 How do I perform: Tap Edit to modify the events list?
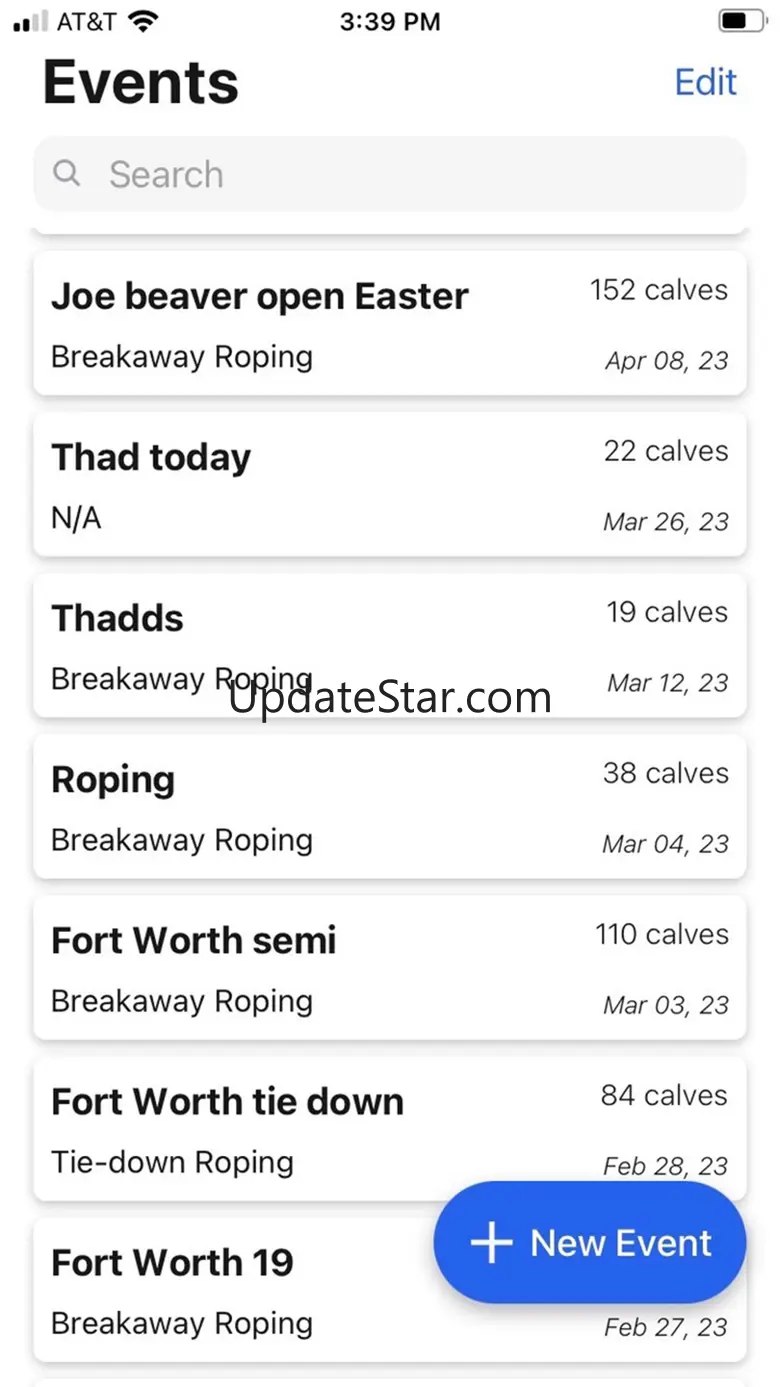(x=705, y=82)
